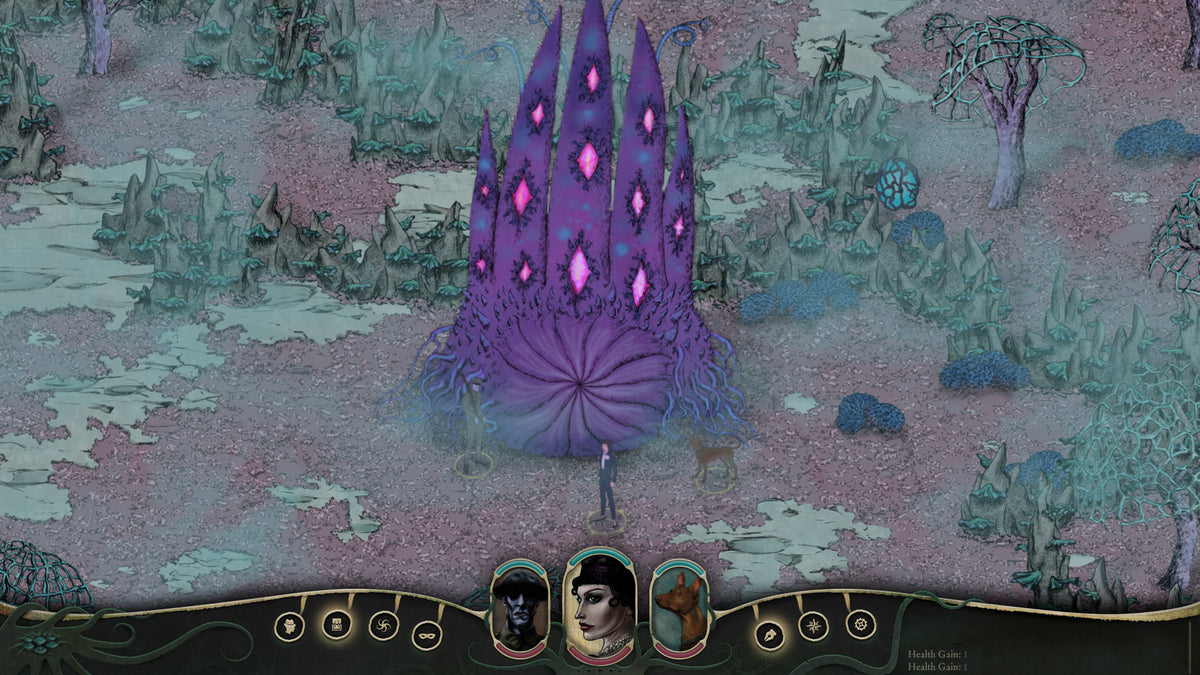This screenshot has width=1200, height=675.
Task: Open the compass map icon
Action: (814, 627)
